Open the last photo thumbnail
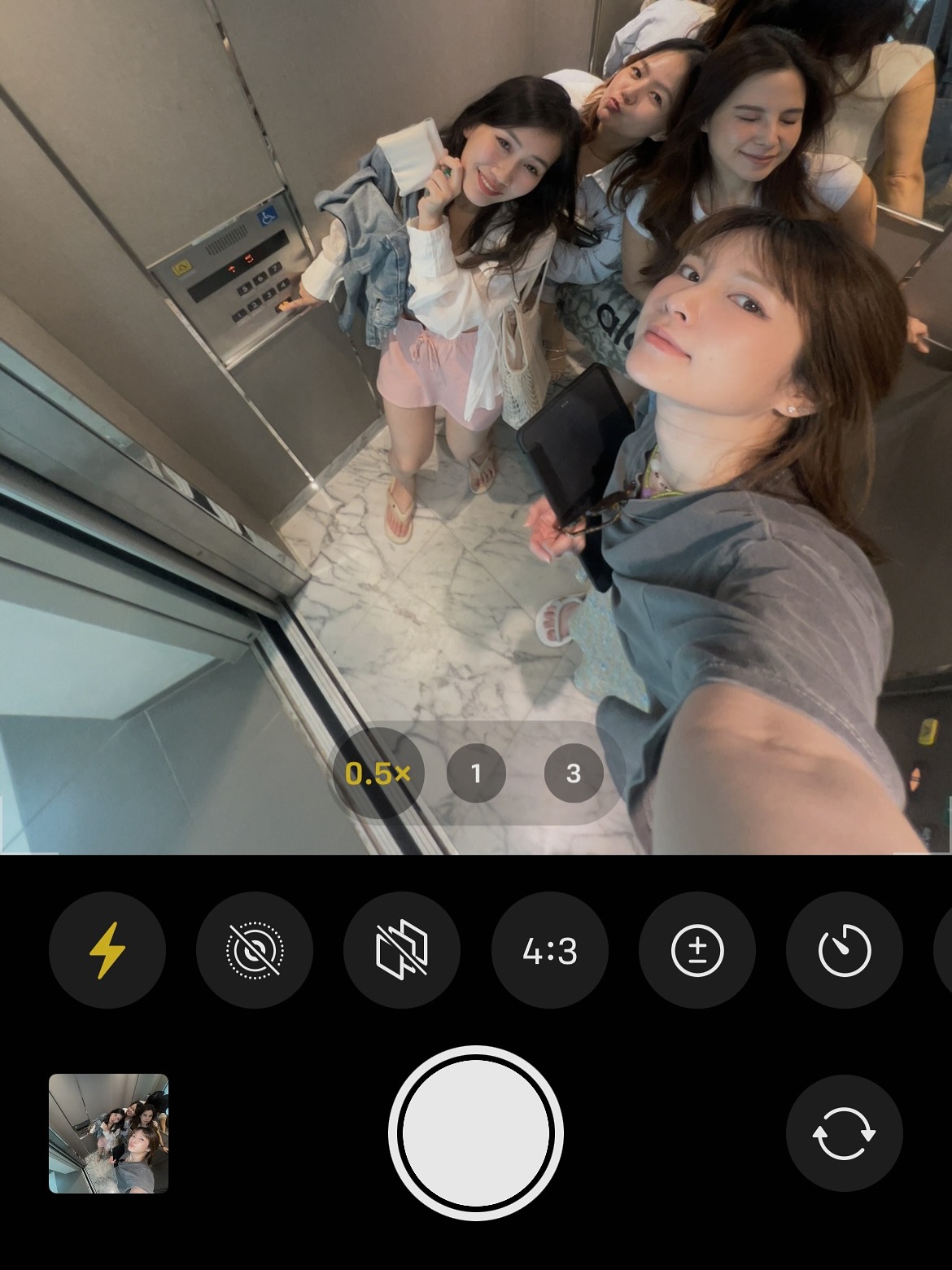 (108, 1133)
